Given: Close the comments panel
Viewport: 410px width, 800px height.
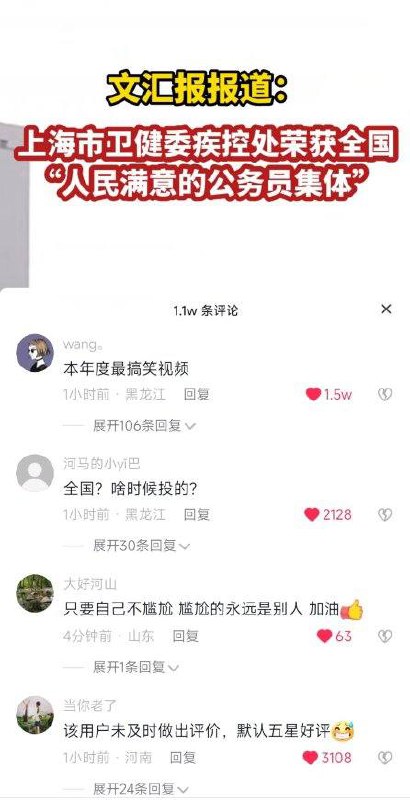Looking at the screenshot, I should [x=386, y=309].
